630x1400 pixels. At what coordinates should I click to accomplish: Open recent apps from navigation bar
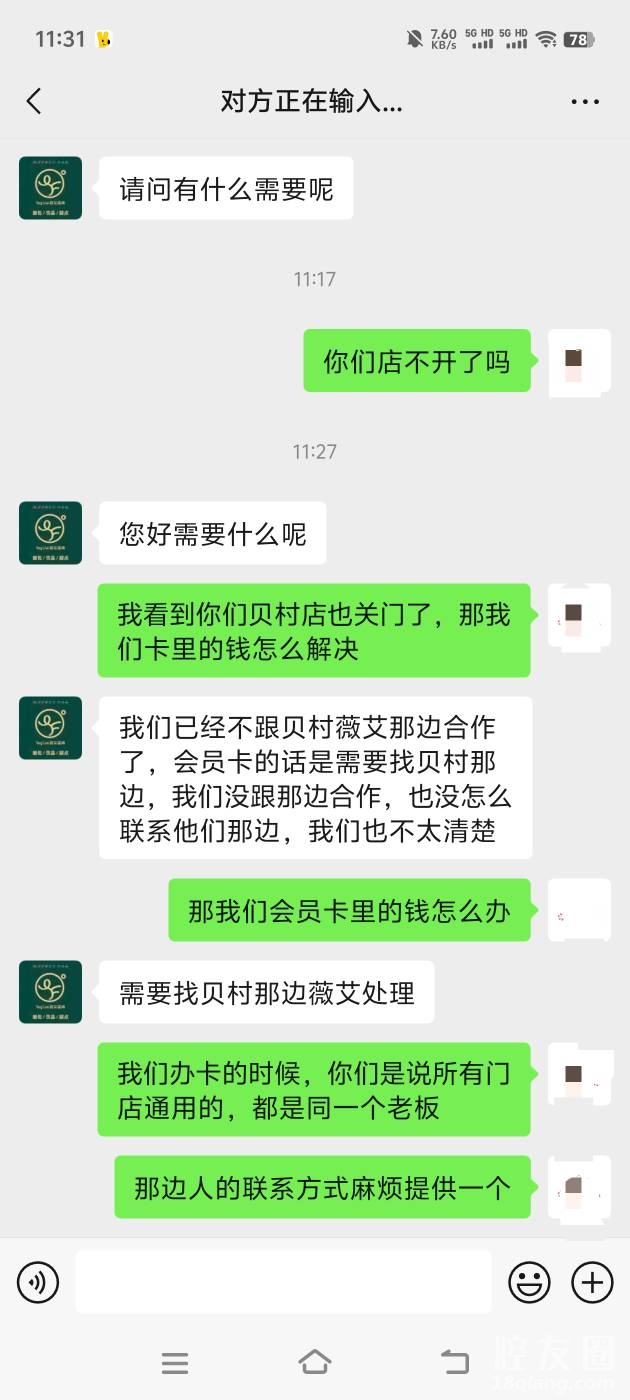[175, 1362]
